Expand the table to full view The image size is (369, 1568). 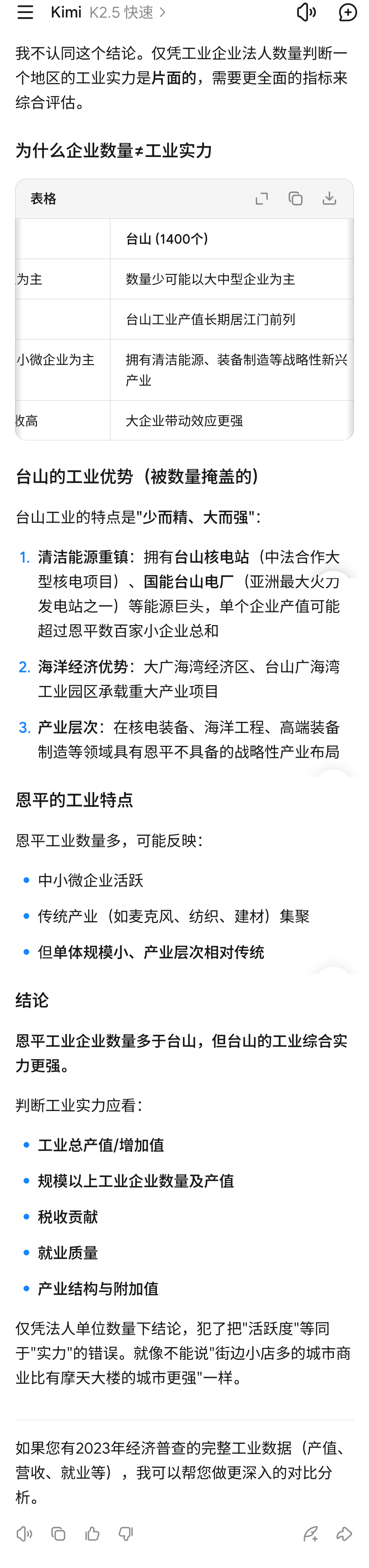click(261, 199)
